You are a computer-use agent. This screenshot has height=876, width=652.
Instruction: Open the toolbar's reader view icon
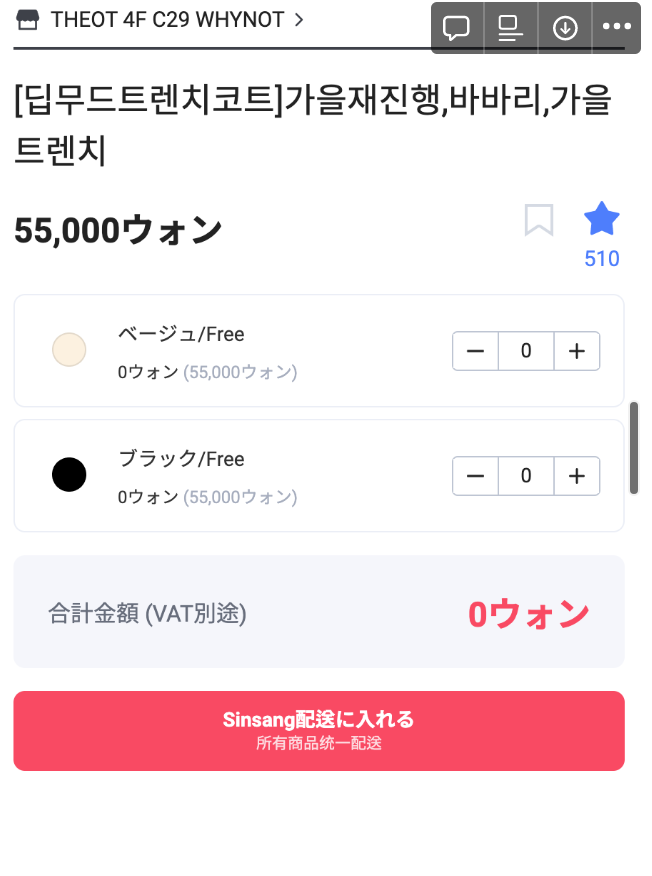(x=511, y=28)
